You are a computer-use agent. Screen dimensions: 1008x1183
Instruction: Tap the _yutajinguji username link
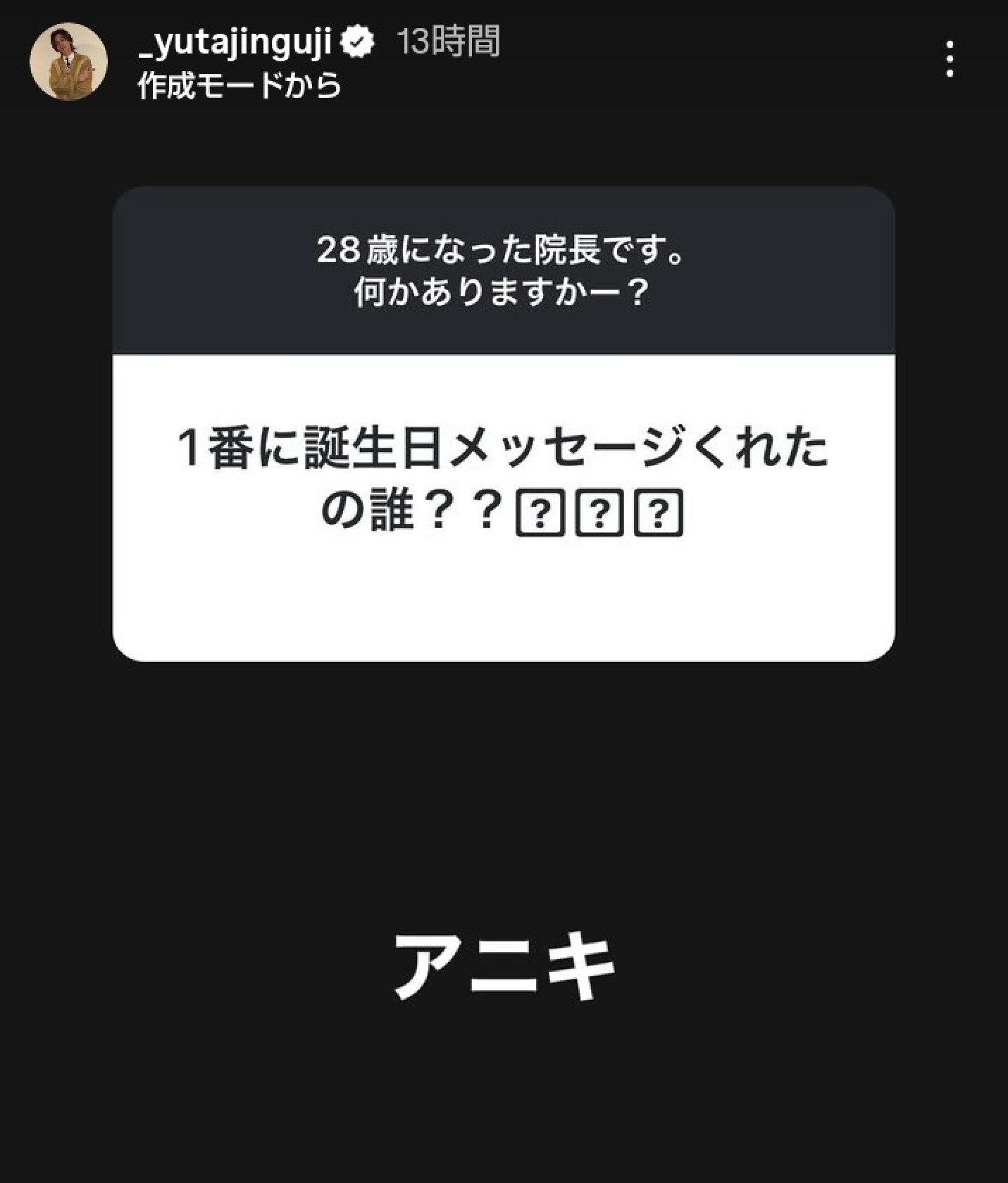[235, 42]
